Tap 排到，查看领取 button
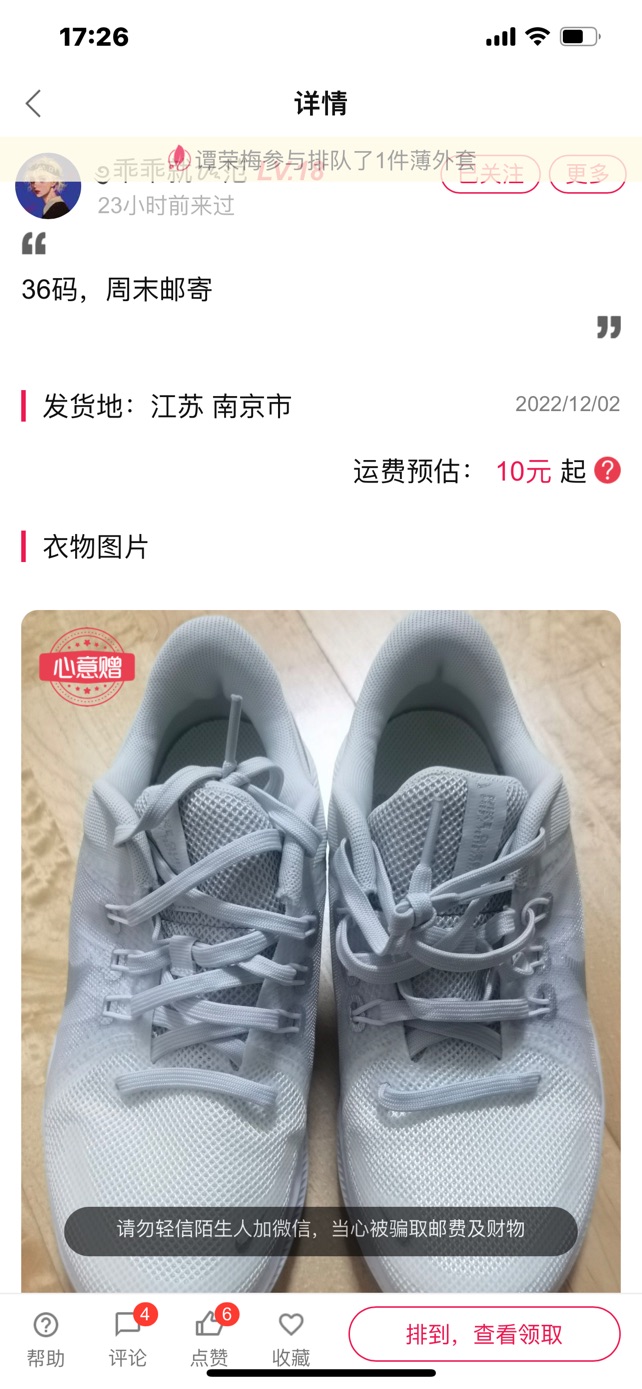The height and width of the screenshot is (1389, 642). [x=484, y=1334]
